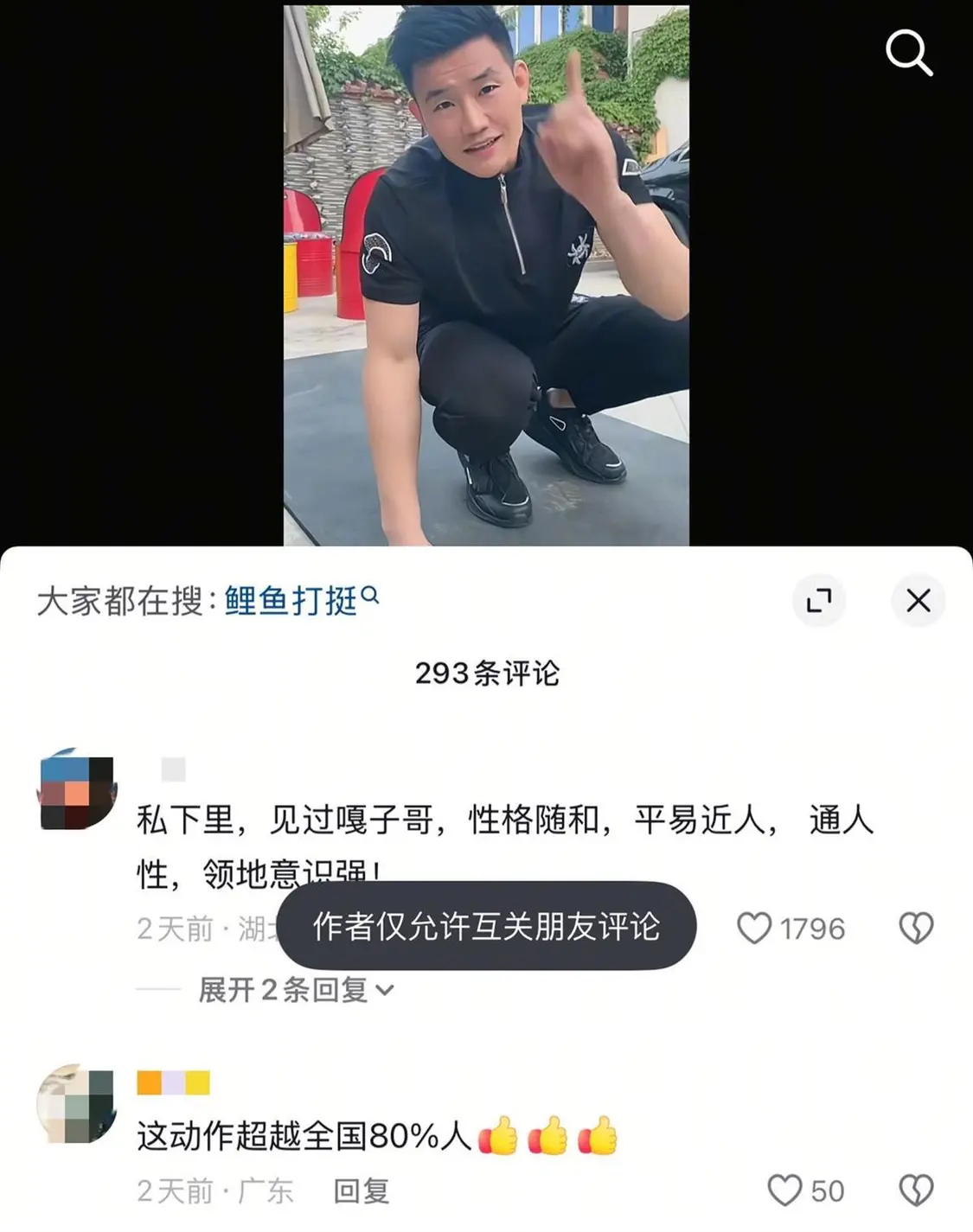Viewport: 973px width, 1232px height.
Task: Like the comment with 1796 likes
Action: (754, 929)
